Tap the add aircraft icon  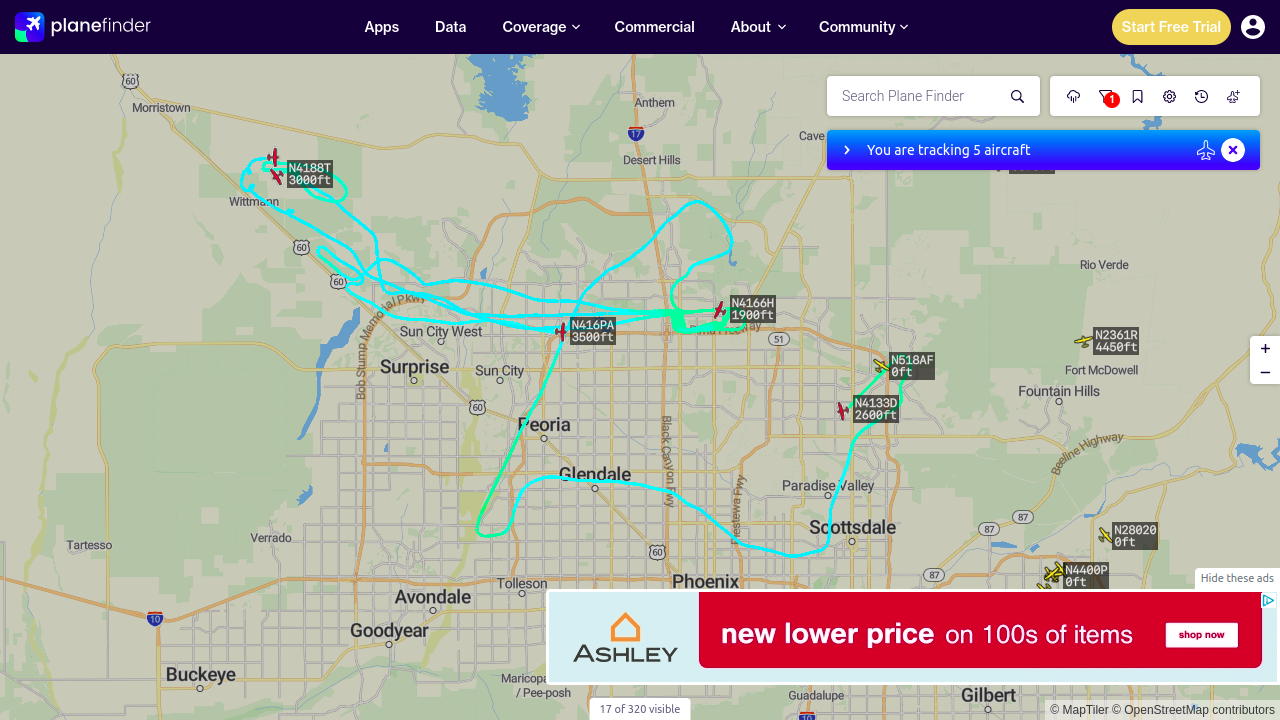(1234, 96)
